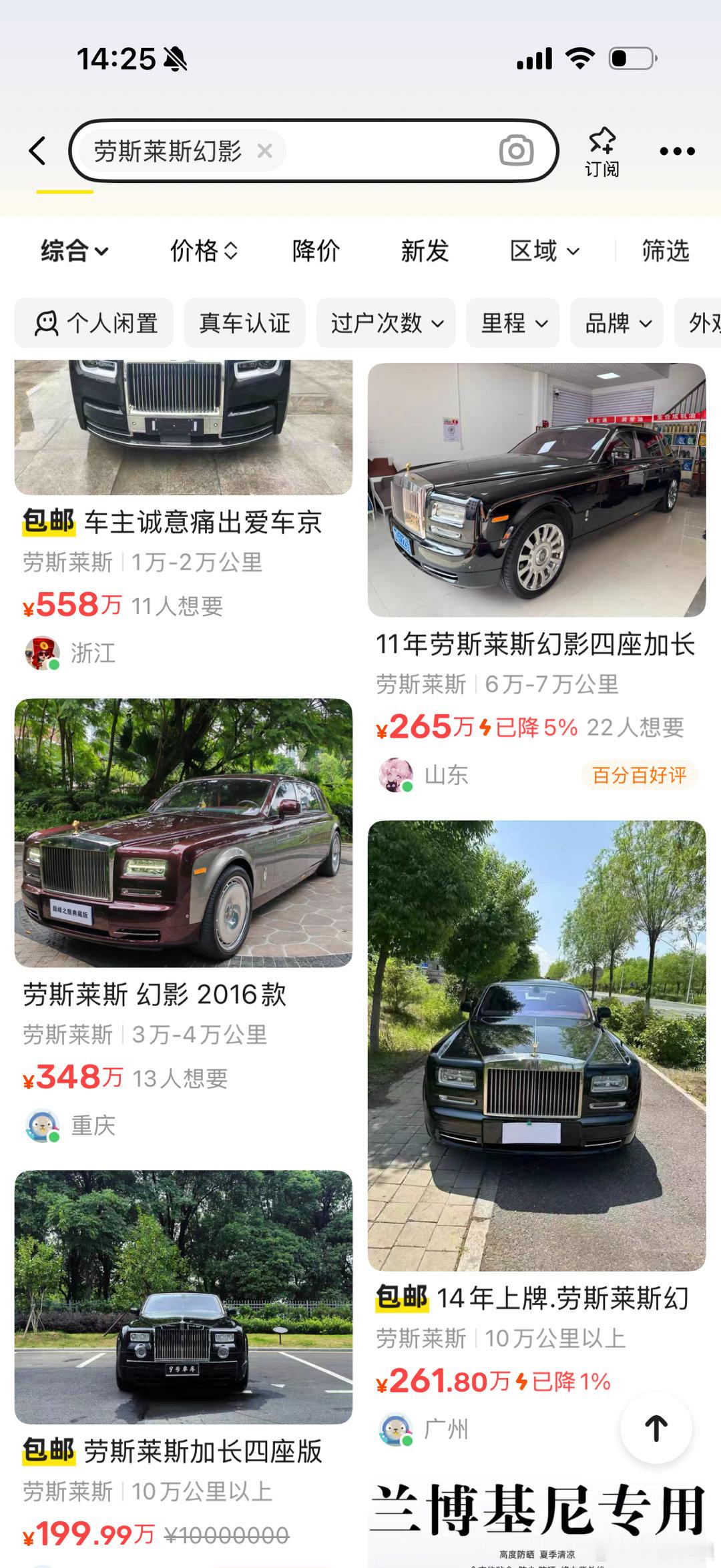Show 新发 newest listings
721x1568 pixels.
pyautogui.click(x=425, y=251)
